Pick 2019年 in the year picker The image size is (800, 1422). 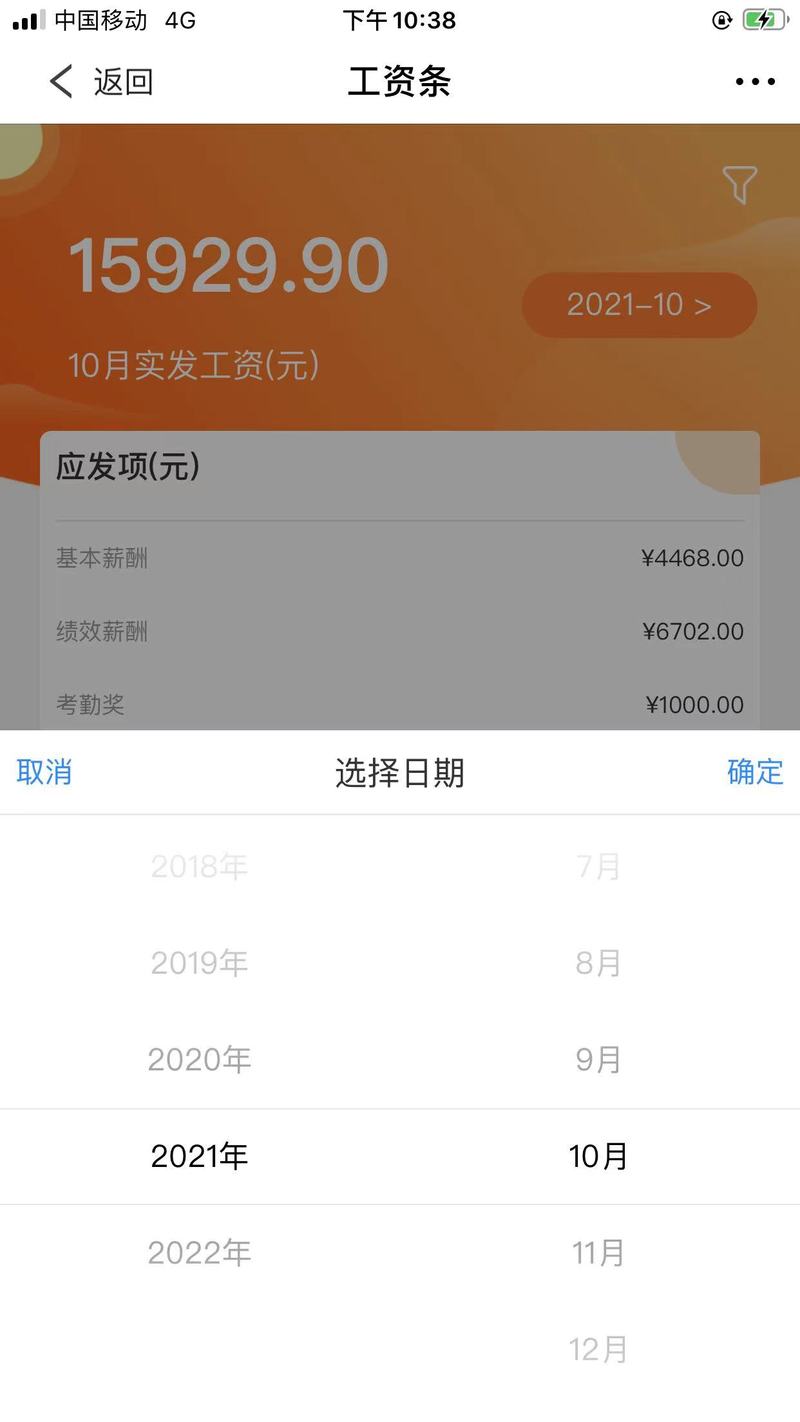click(199, 963)
